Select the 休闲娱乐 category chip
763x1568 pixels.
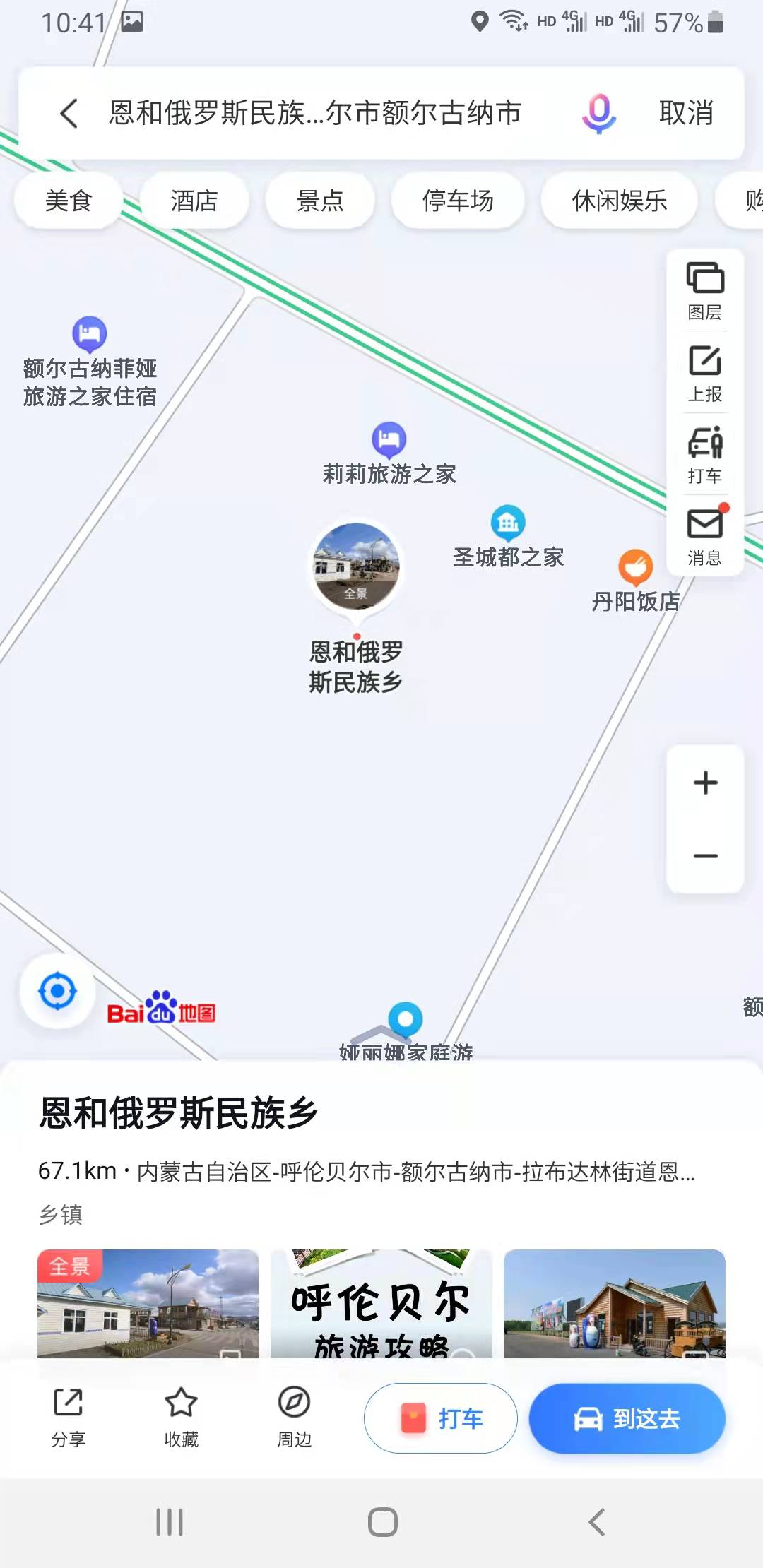(x=619, y=201)
